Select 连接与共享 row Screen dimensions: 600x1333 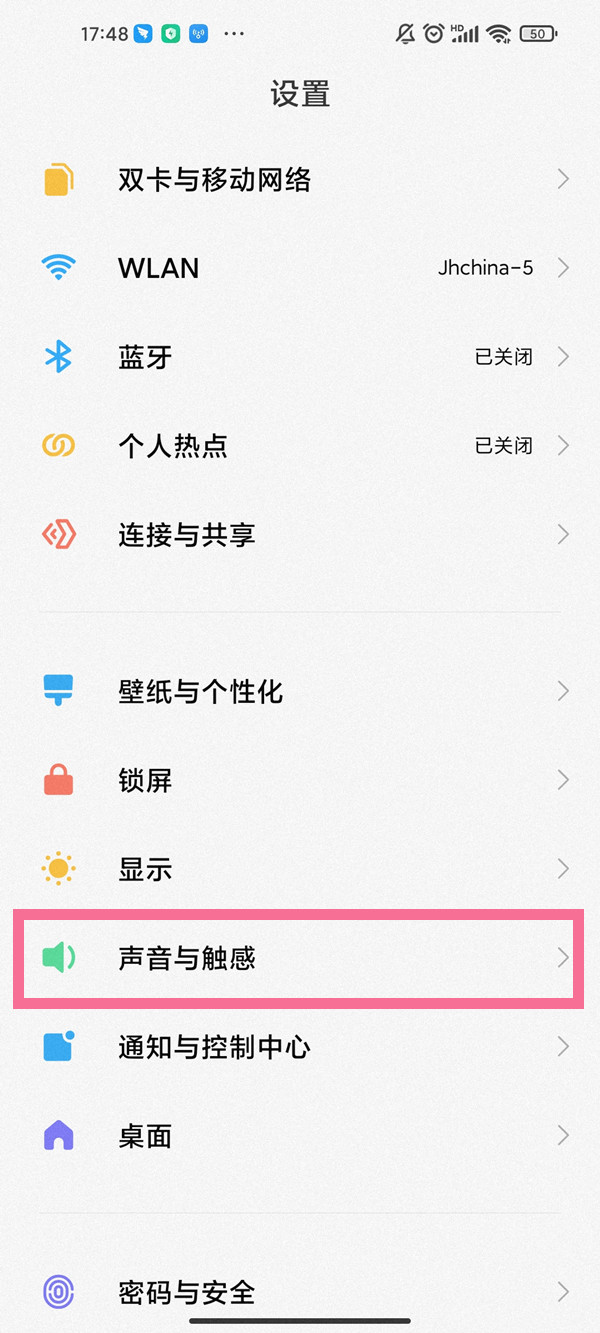click(300, 534)
